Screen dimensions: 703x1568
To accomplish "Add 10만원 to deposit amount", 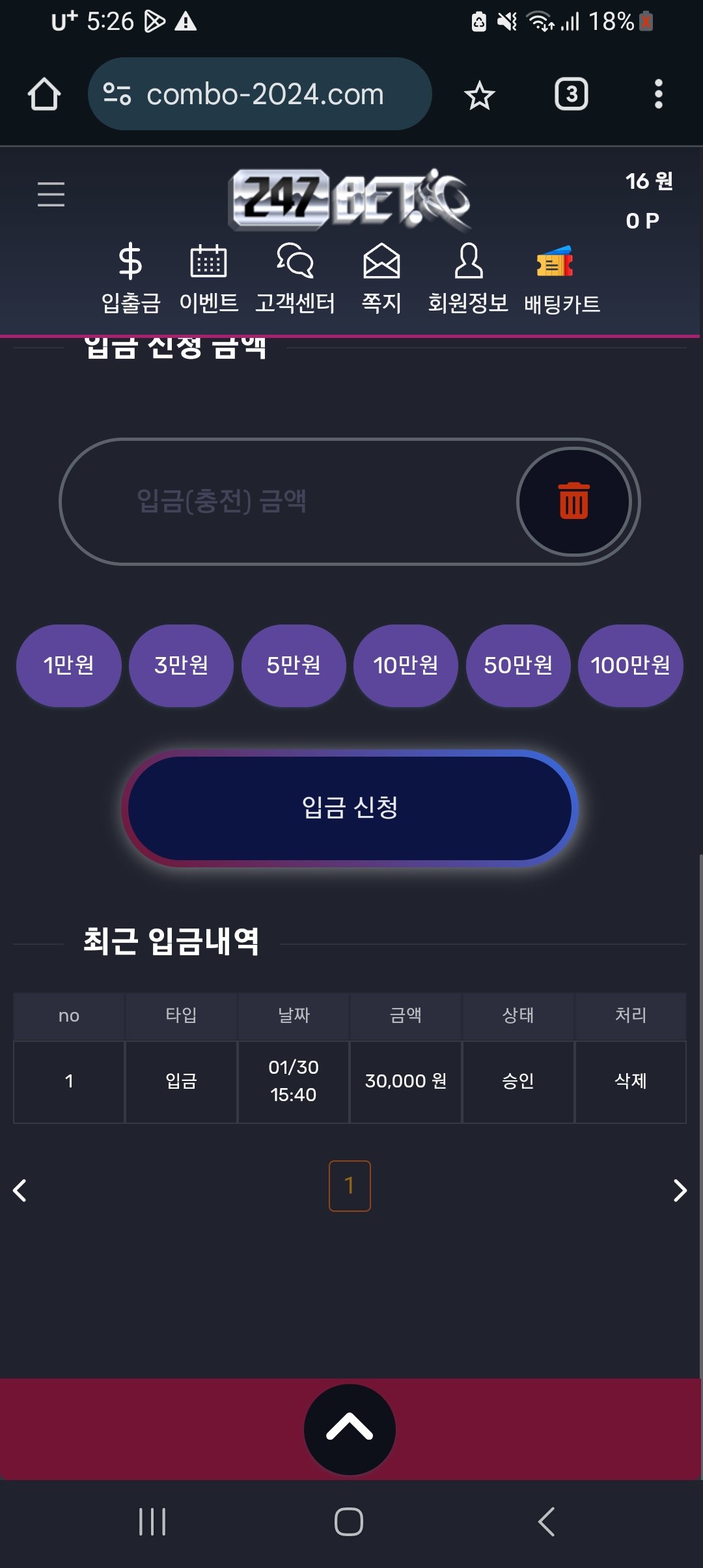I will [406, 665].
